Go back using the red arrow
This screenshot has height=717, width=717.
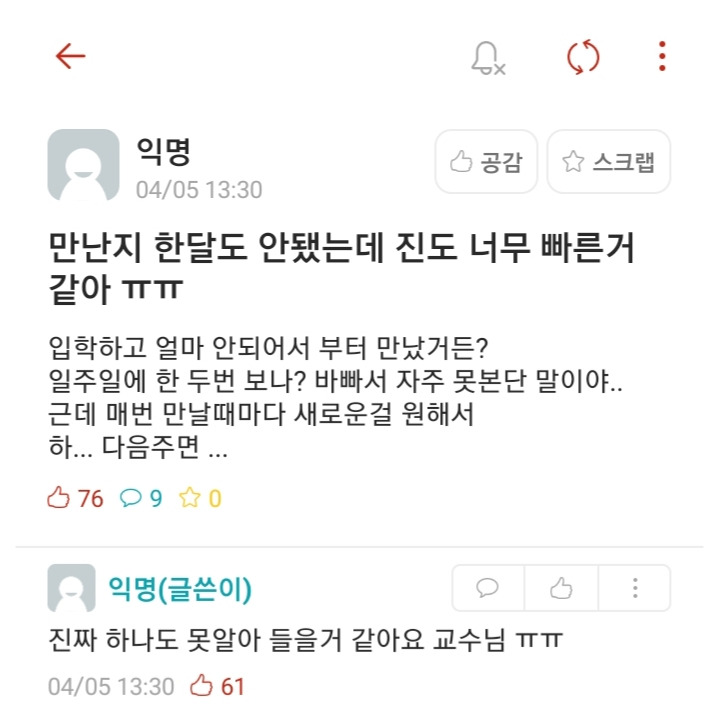(70, 56)
